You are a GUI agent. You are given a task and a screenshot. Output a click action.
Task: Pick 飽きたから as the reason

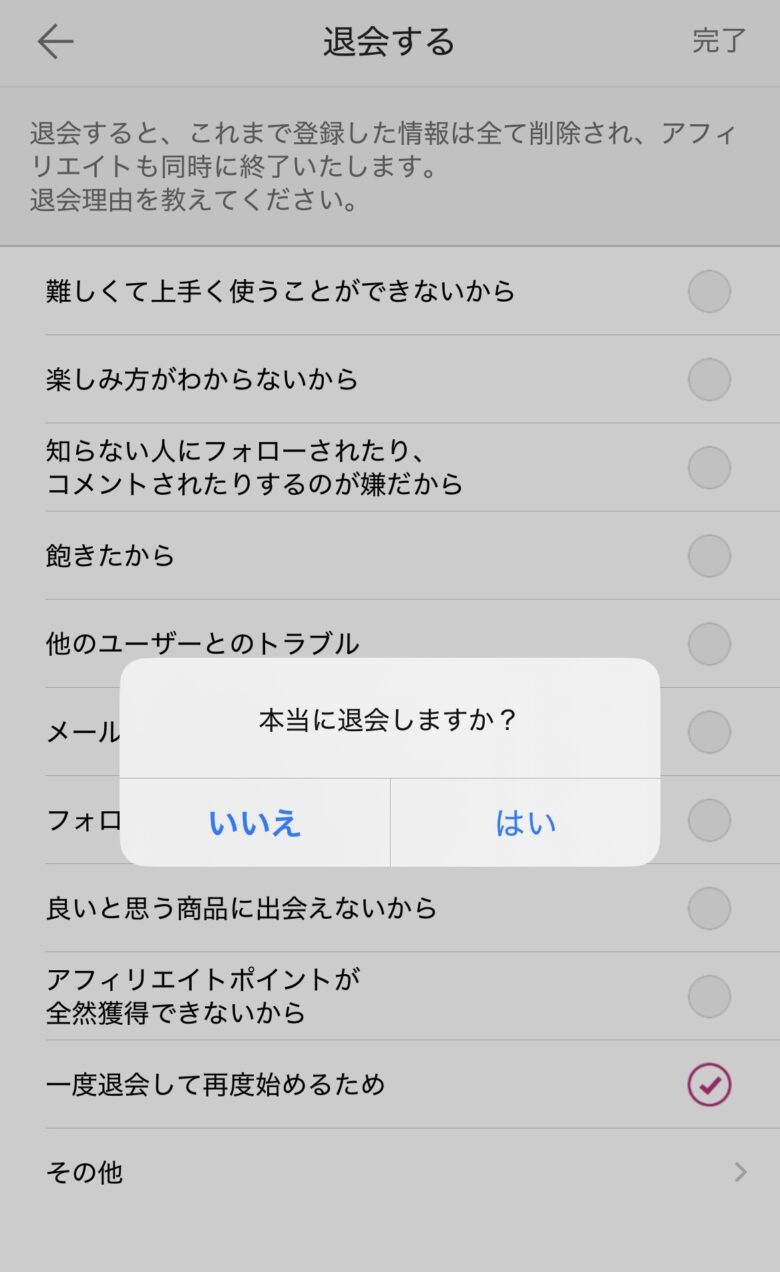tap(709, 556)
